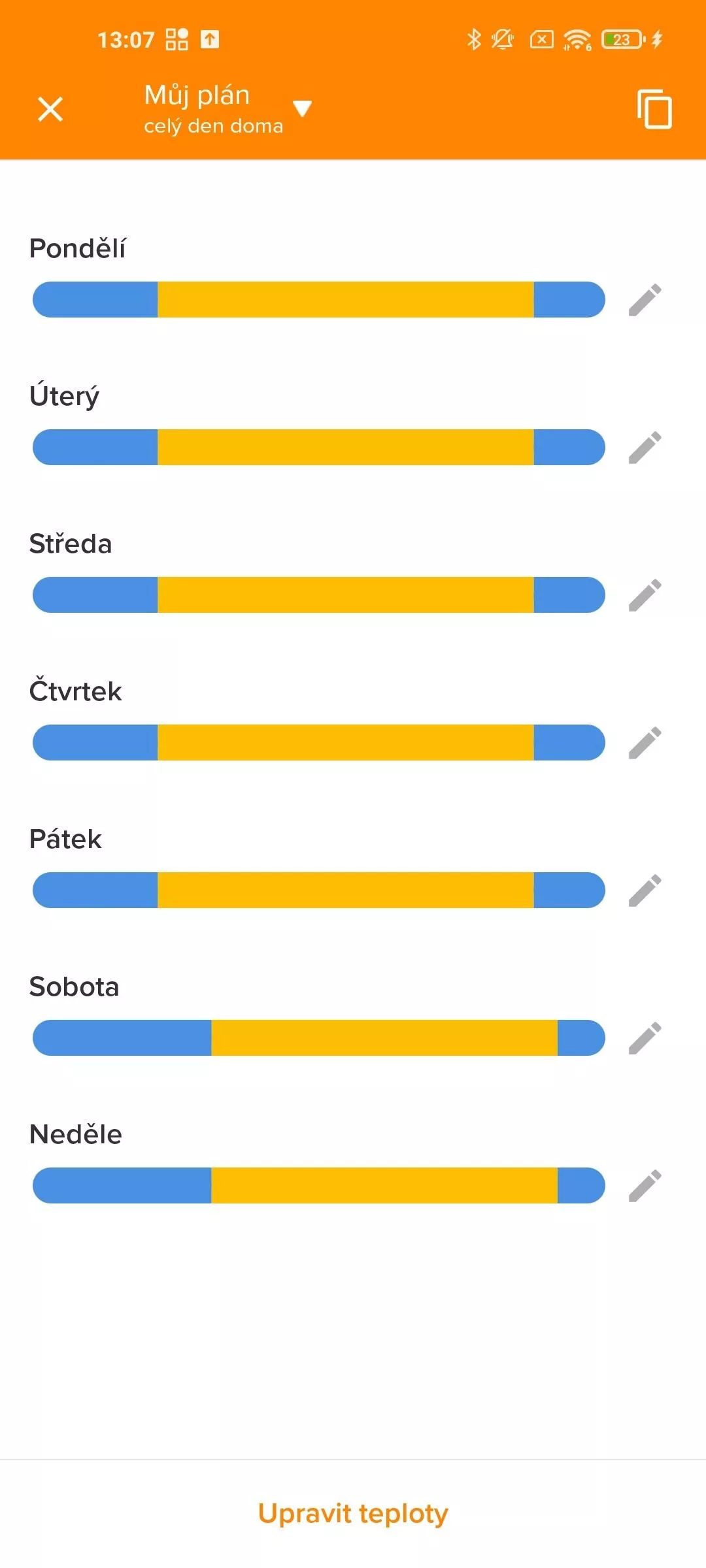Tap the Sobota edit pencil
This screenshot has height=1568, width=706.
click(x=645, y=1038)
